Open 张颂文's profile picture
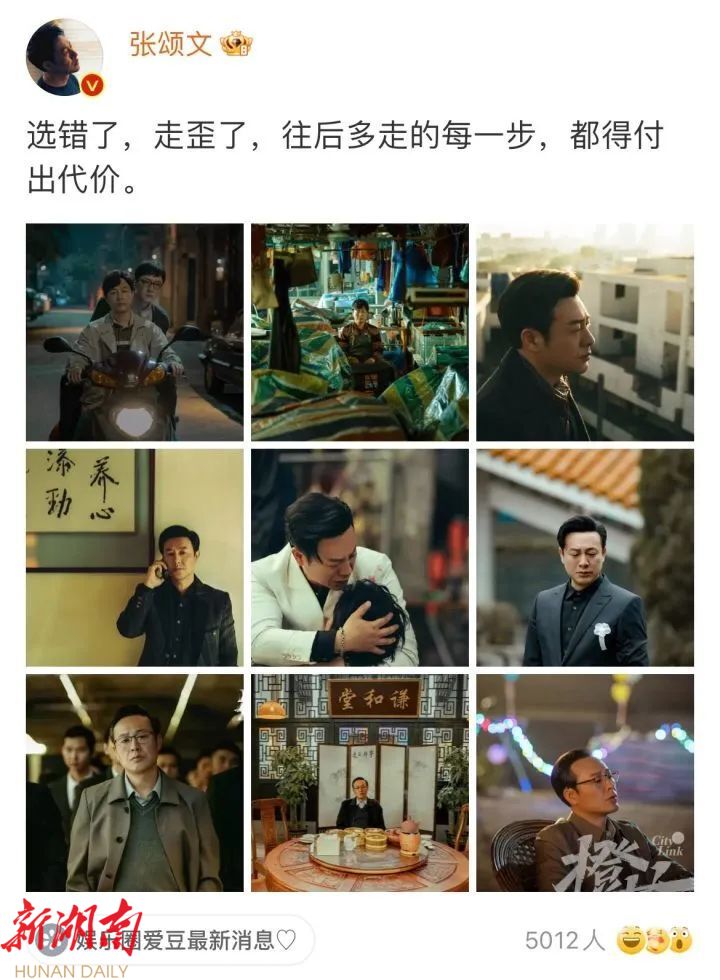The image size is (720, 980). pyautogui.click(x=64, y=57)
